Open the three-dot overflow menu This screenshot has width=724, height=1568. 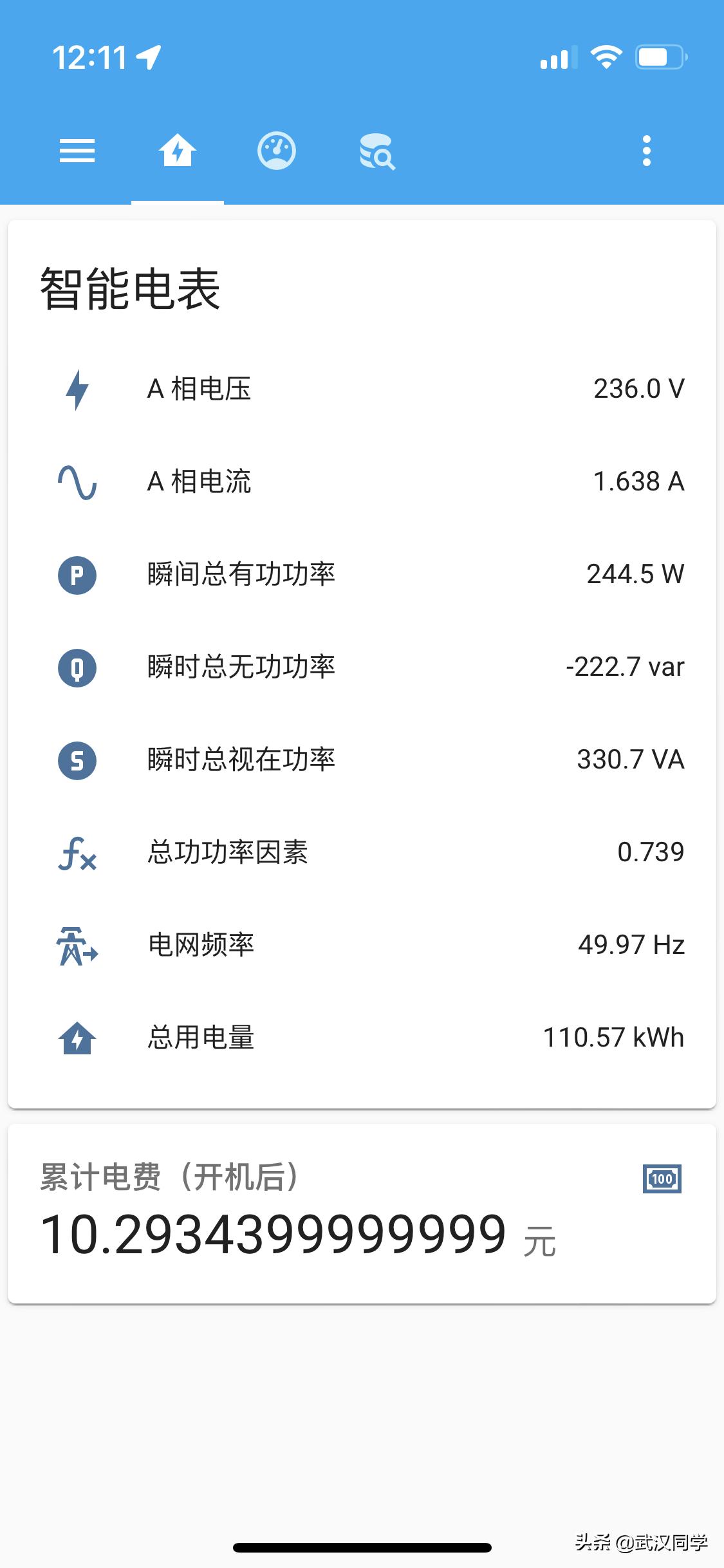click(x=646, y=151)
